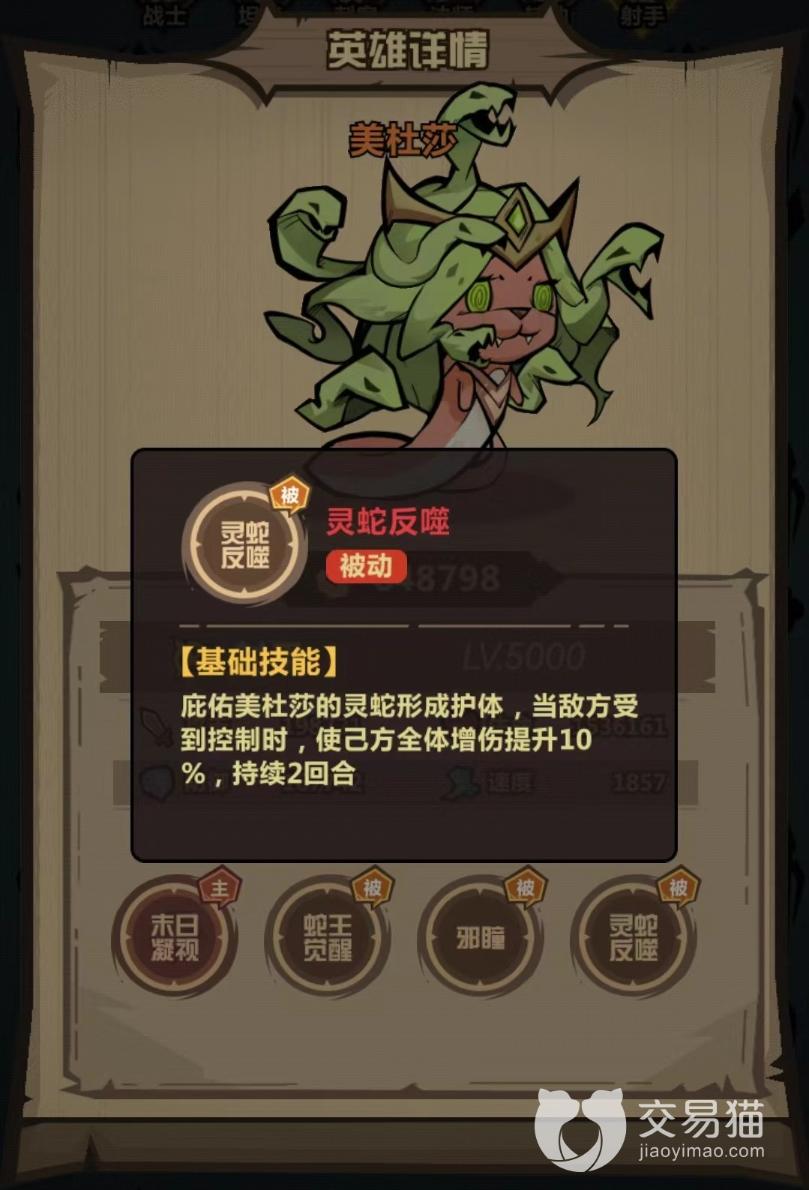The height and width of the screenshot is (1190, 809).
Task: Select the 末日凝视 main skill icon
Action: 174,937
